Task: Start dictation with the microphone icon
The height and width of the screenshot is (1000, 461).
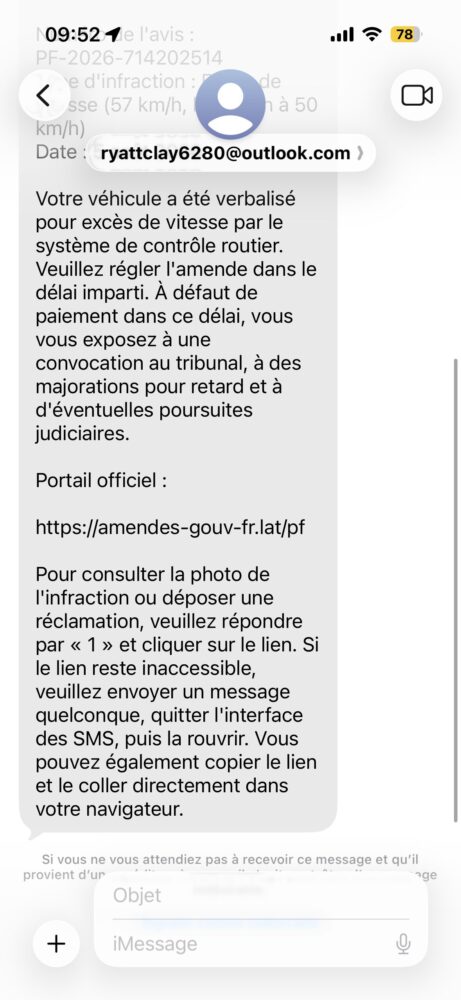Action: 403,943
